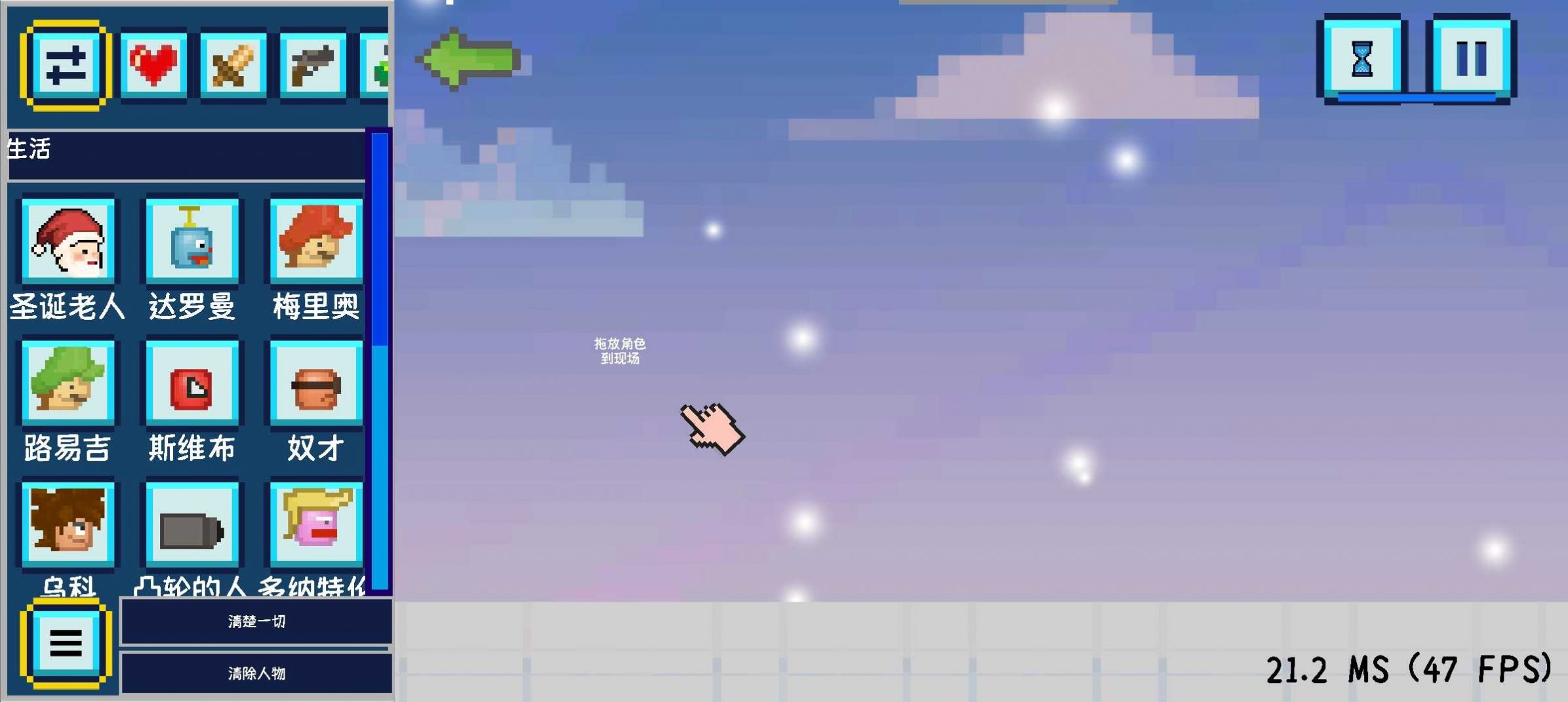Tap the green back arrow
This screenshot has height=702, width=1568.
[470, 60]
